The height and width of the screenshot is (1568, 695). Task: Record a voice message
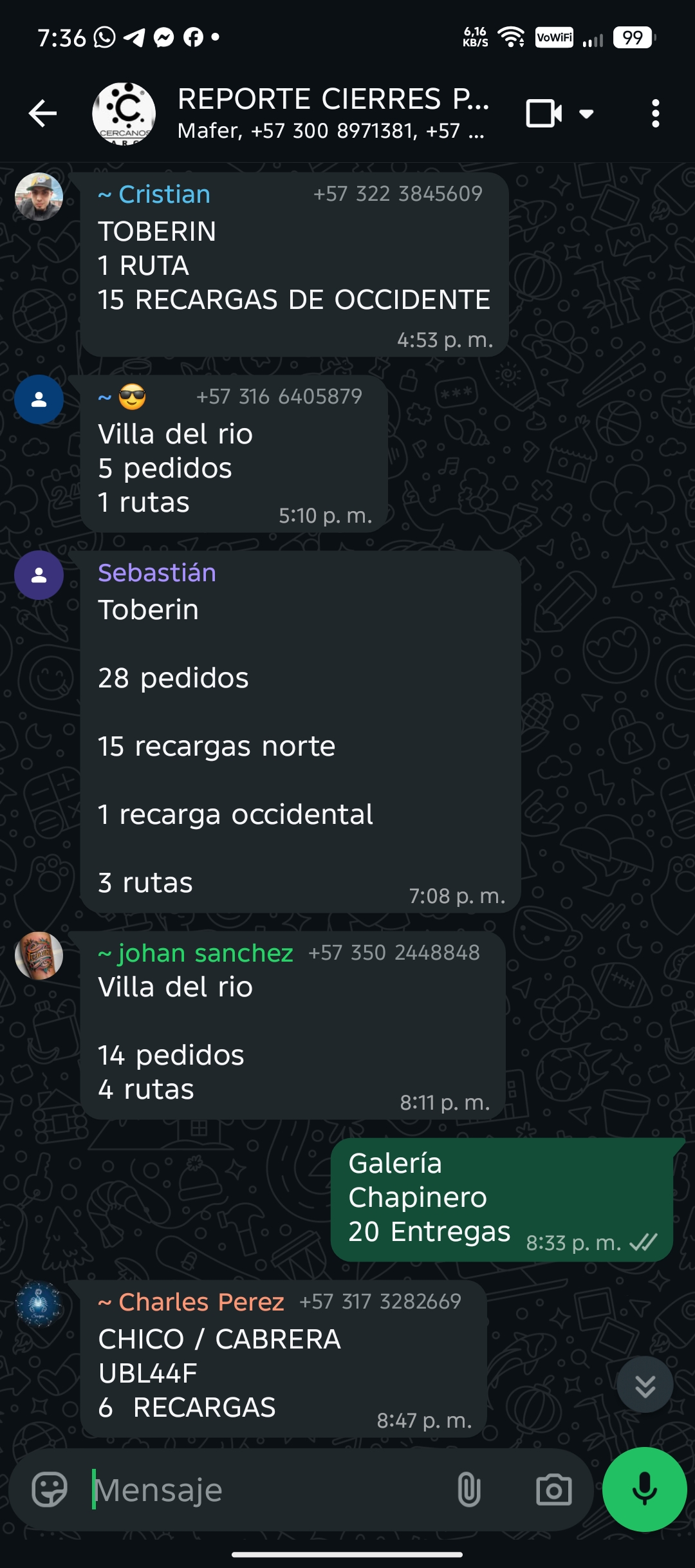(x=644, y=1489)
